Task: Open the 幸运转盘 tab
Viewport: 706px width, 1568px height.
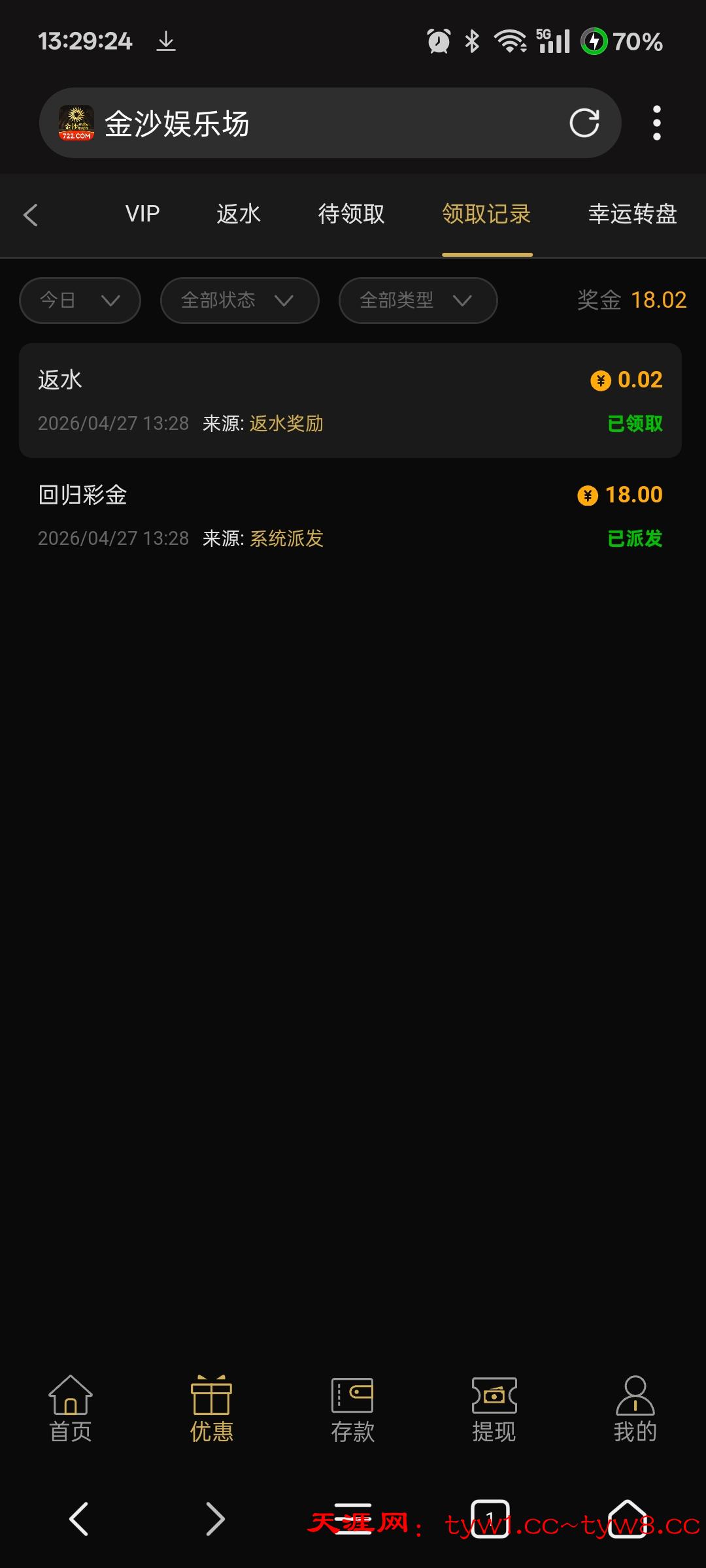Action: pos(632,214)
